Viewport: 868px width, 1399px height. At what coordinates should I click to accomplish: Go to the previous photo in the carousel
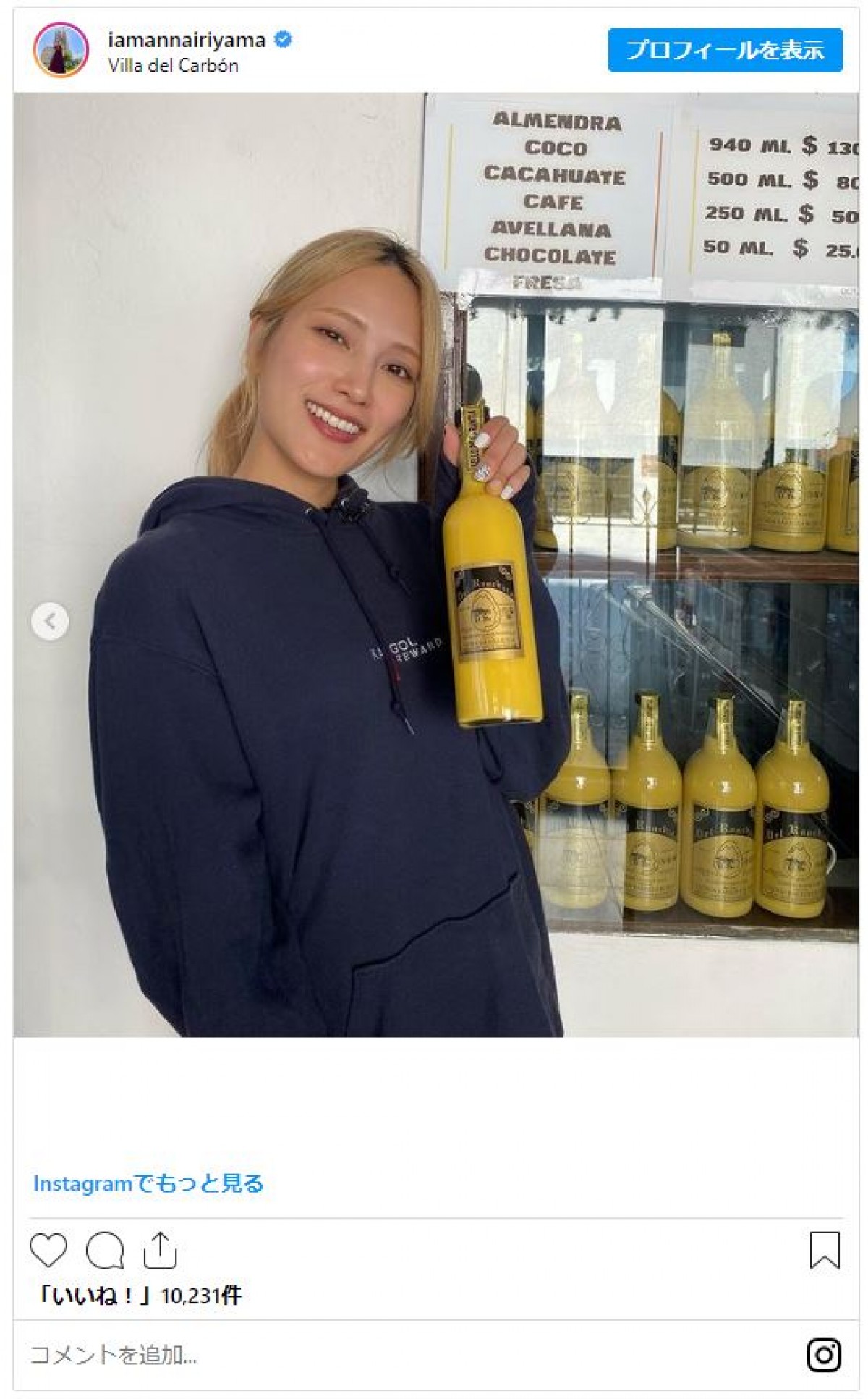(x=50, y=621)
